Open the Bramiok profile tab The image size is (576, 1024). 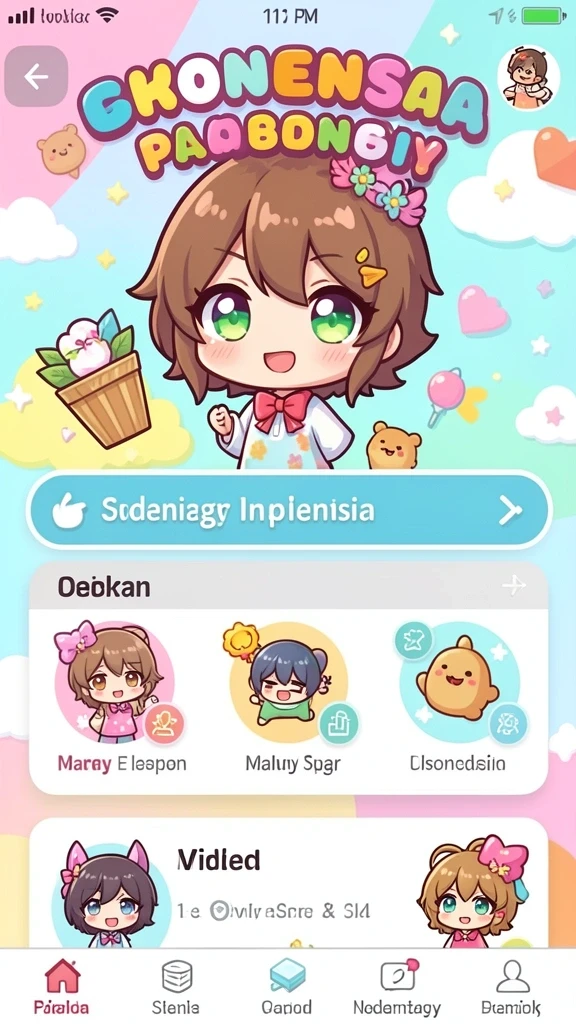click(x=511, y=985)
